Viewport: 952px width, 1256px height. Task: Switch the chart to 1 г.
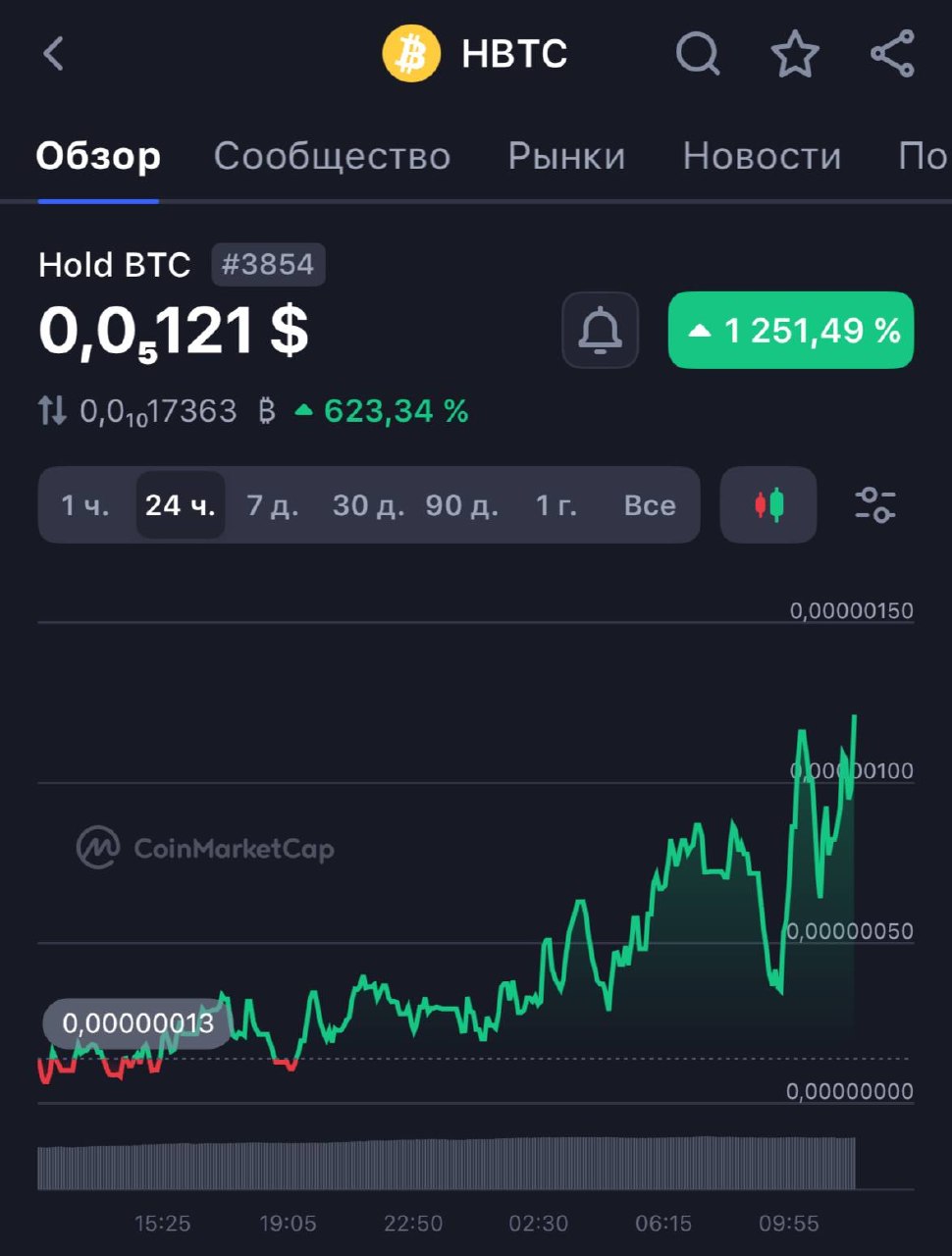pyautogui.click(x=555, y=505)
